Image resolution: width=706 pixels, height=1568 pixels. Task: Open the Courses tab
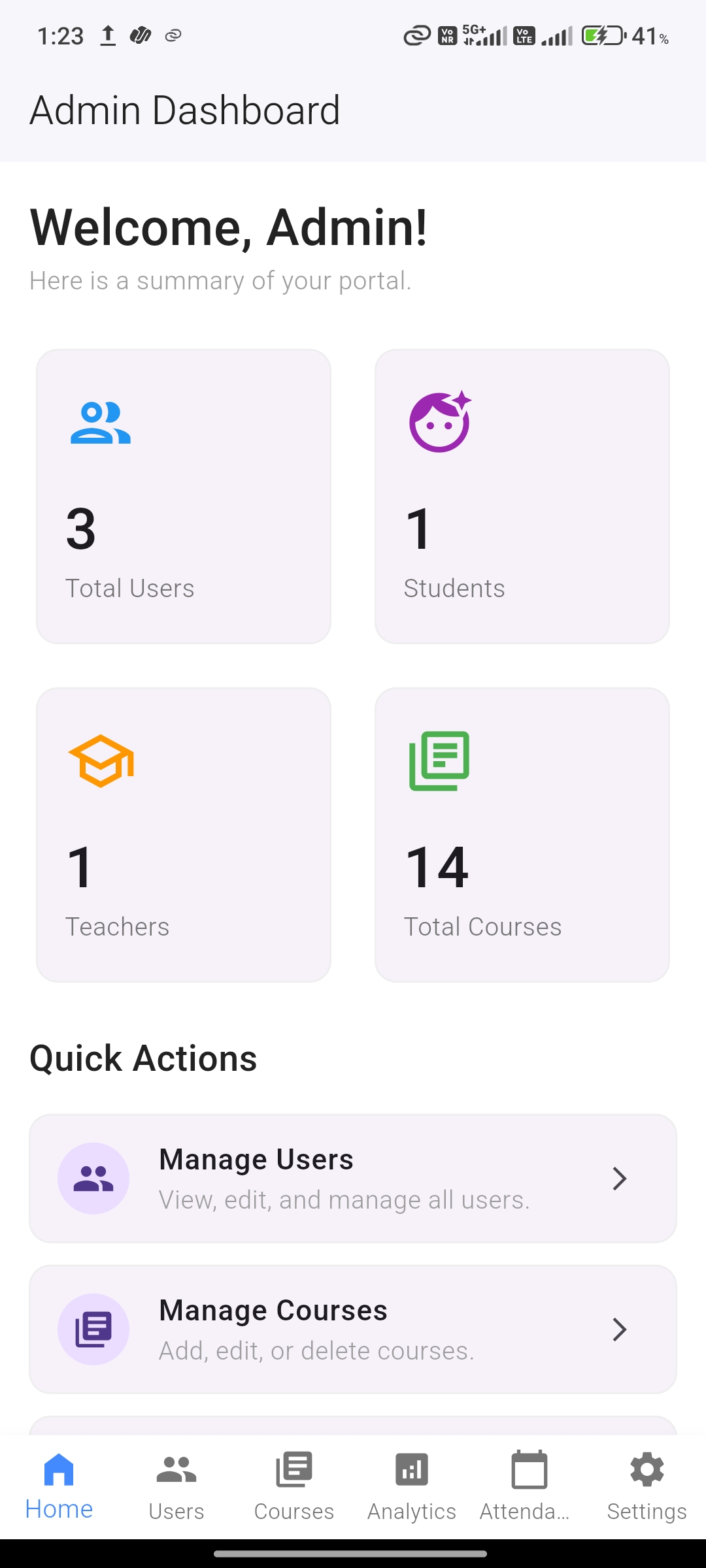[294, 1487]
